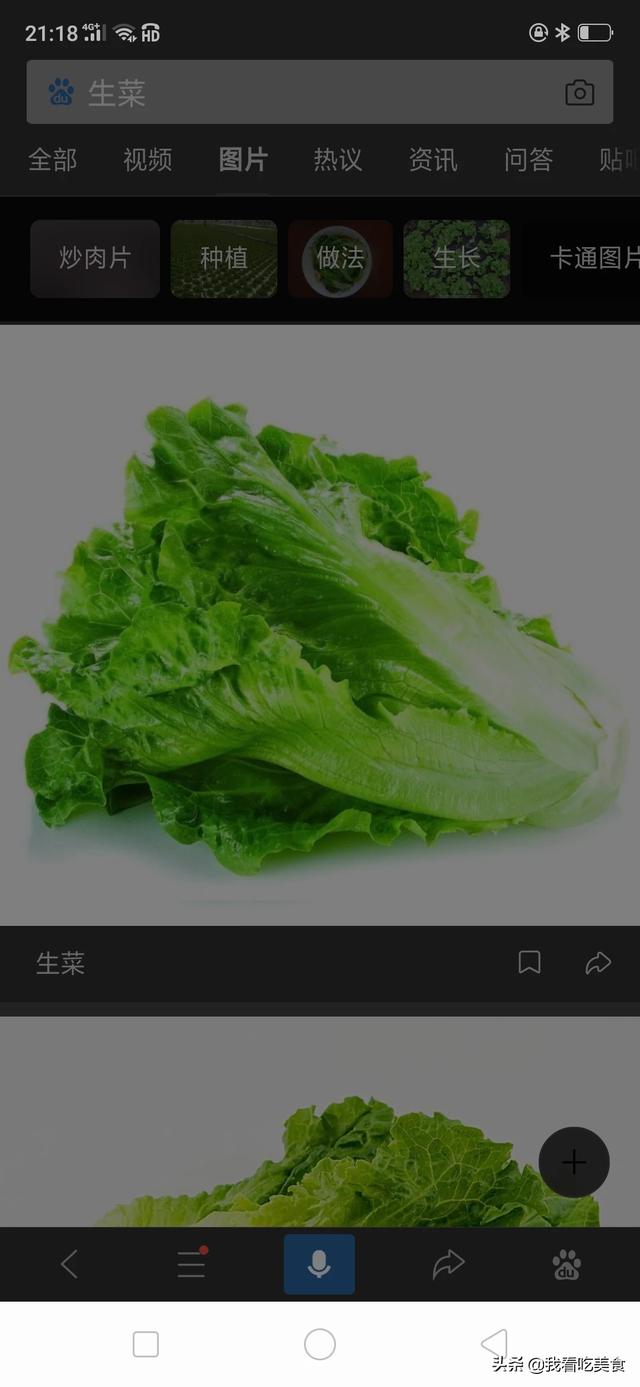Select the 做法 filter chip
Viewport: 640px width, 1387px height.
click(x=340, y=258)
